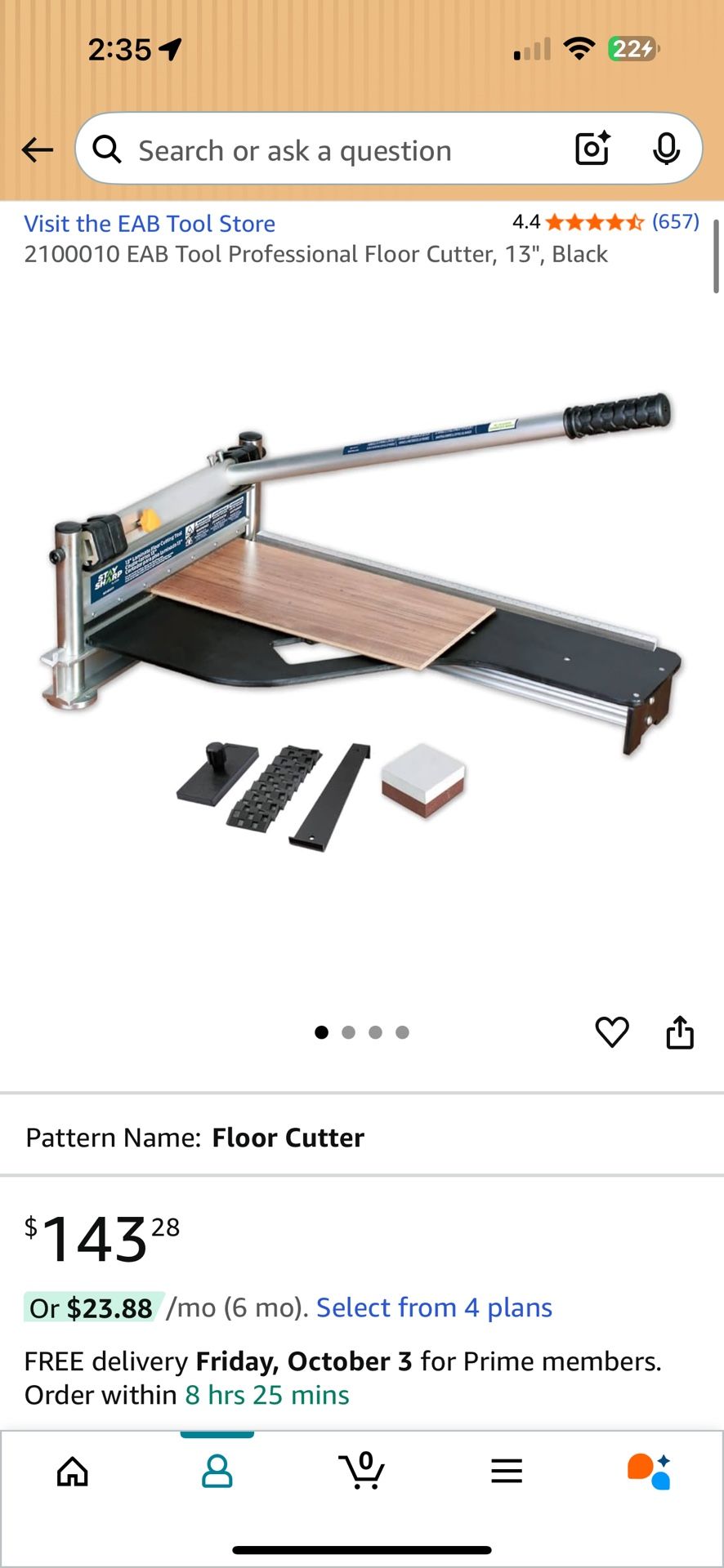The height and width of the screenshot is (1568, 724).
Task: Tap the search or ask a question field
Action: tap(327, 150)
